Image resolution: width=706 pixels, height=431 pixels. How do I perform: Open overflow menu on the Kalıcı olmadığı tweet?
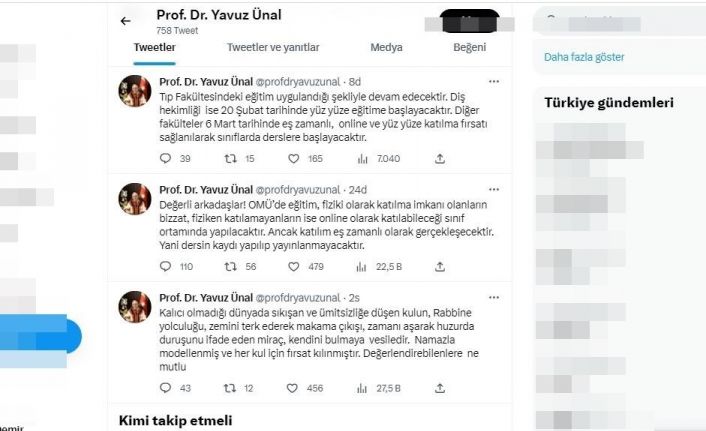(x=493, y=296)
